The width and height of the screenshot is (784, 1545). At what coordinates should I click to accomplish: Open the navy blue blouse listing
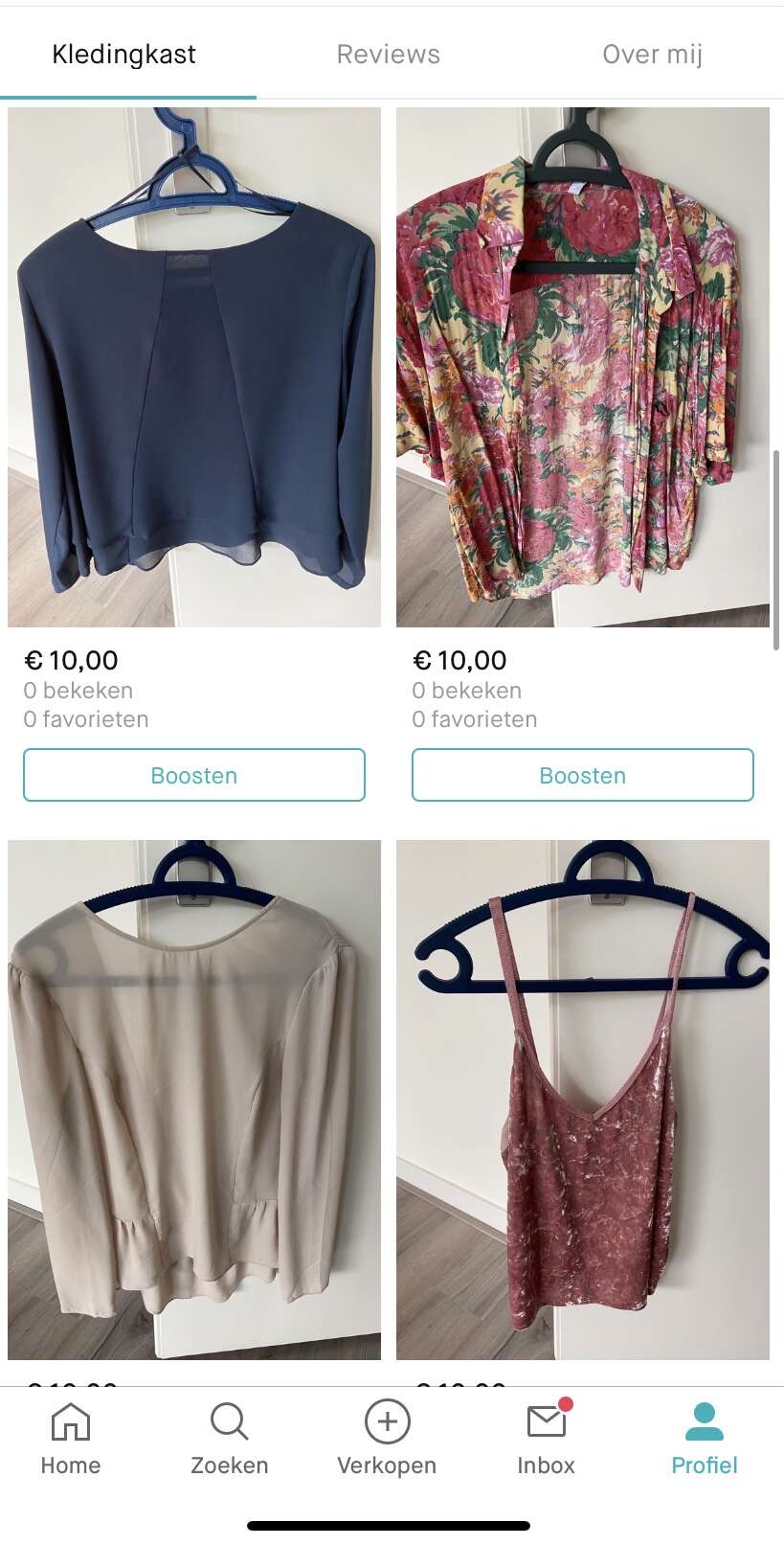tap(194, 367)
